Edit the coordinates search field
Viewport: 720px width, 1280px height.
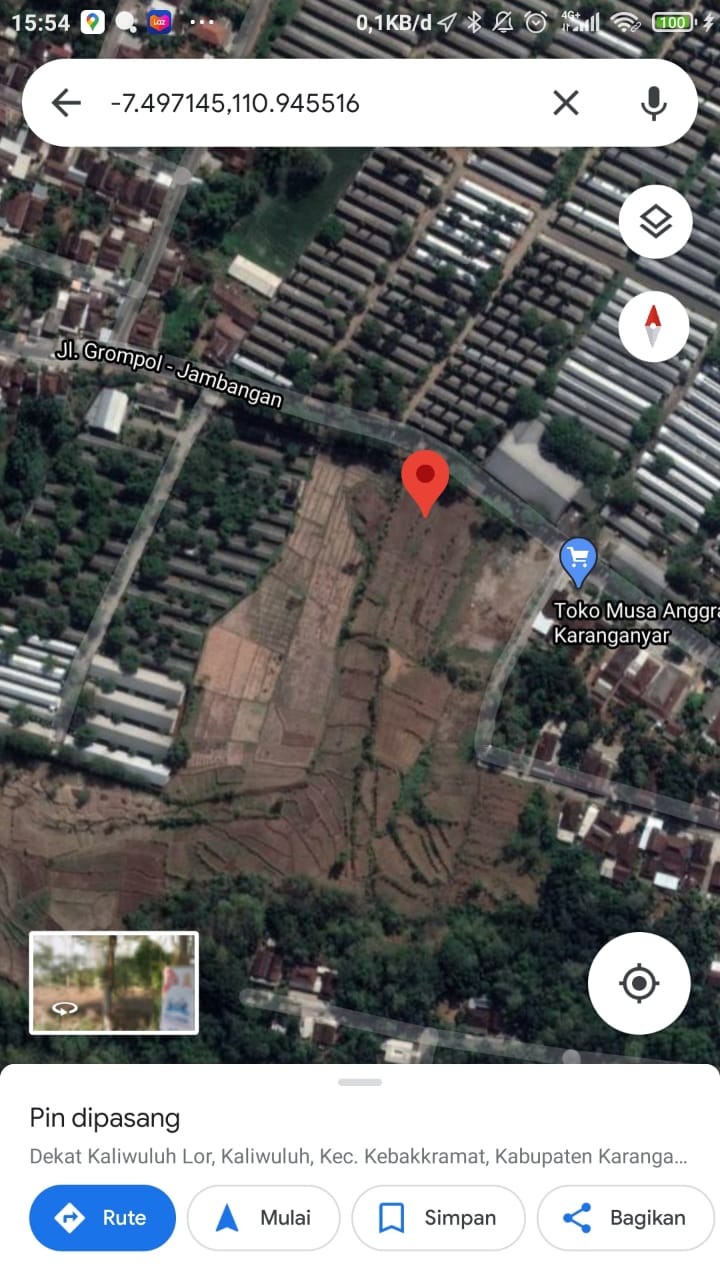click(300, 103)
